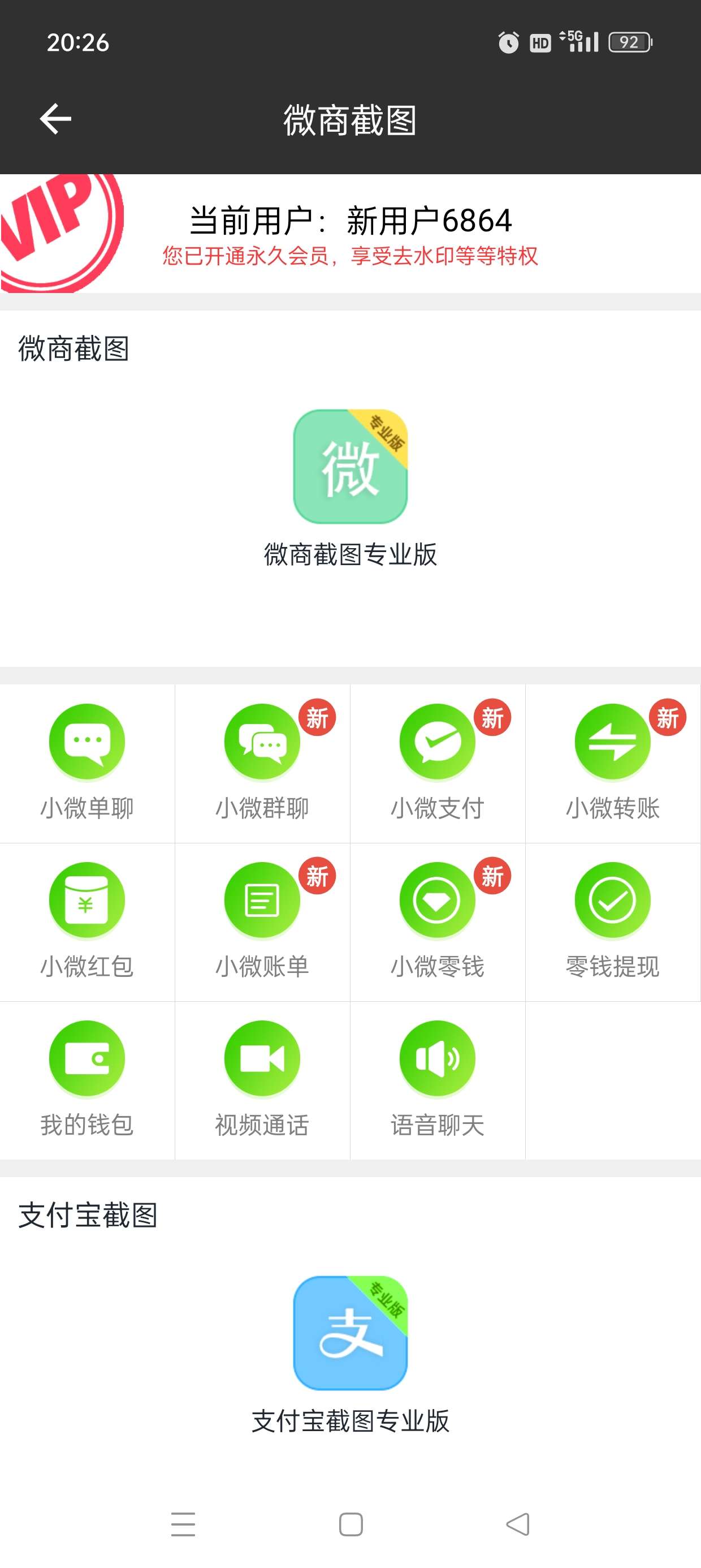Open 微商截图专业版 app icon
701x1568 pixels.
(x=350, y=466)
